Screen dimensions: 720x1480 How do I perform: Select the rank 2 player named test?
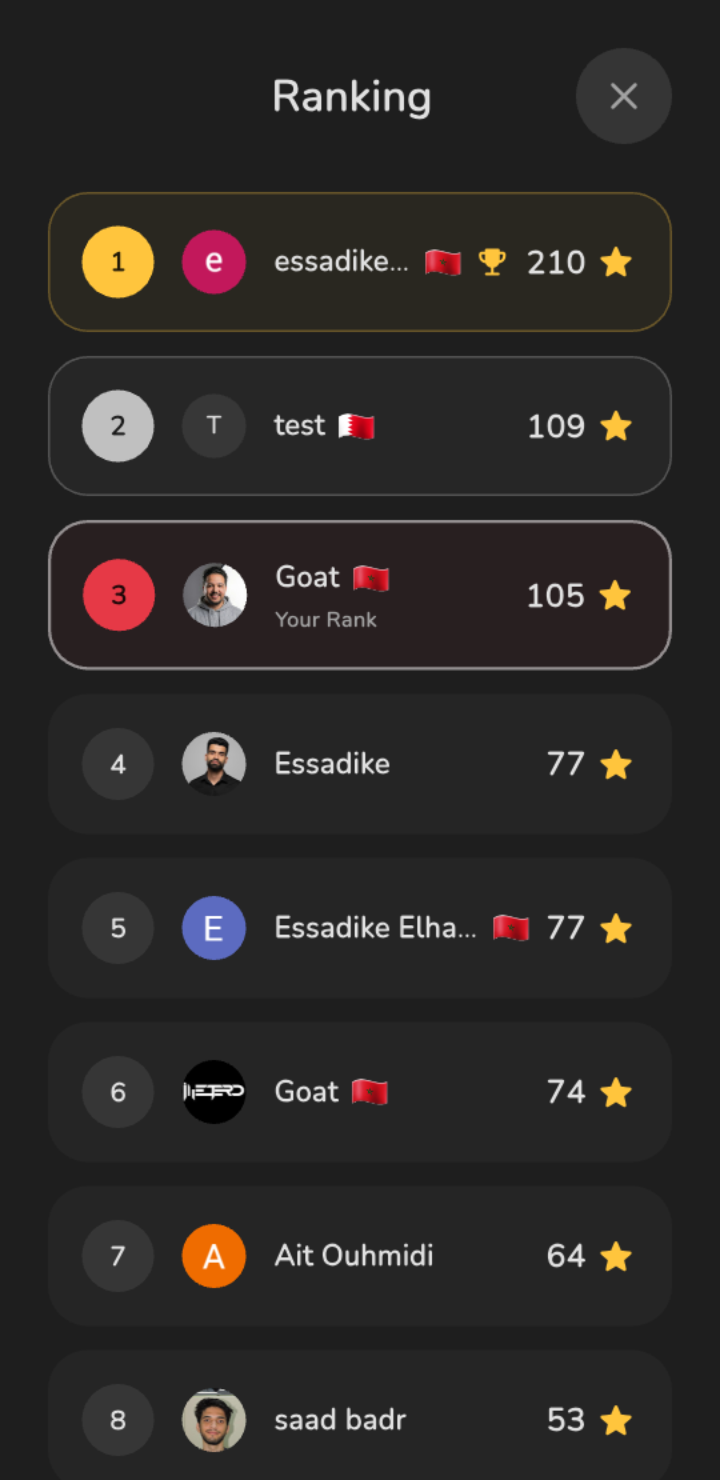pyautogui.click(x=360, y=426)
